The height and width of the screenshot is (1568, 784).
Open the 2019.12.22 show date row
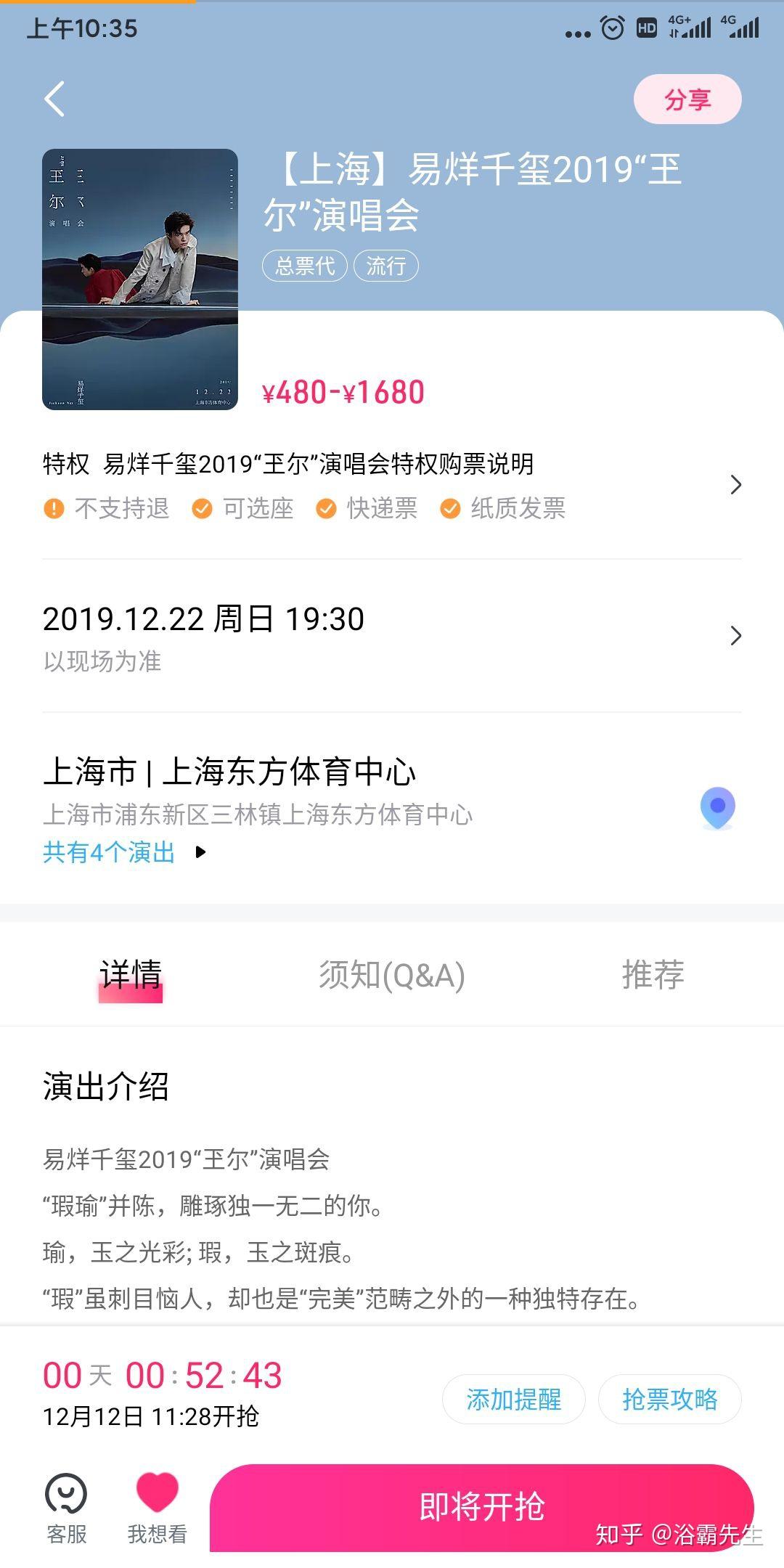click(392, 636)
